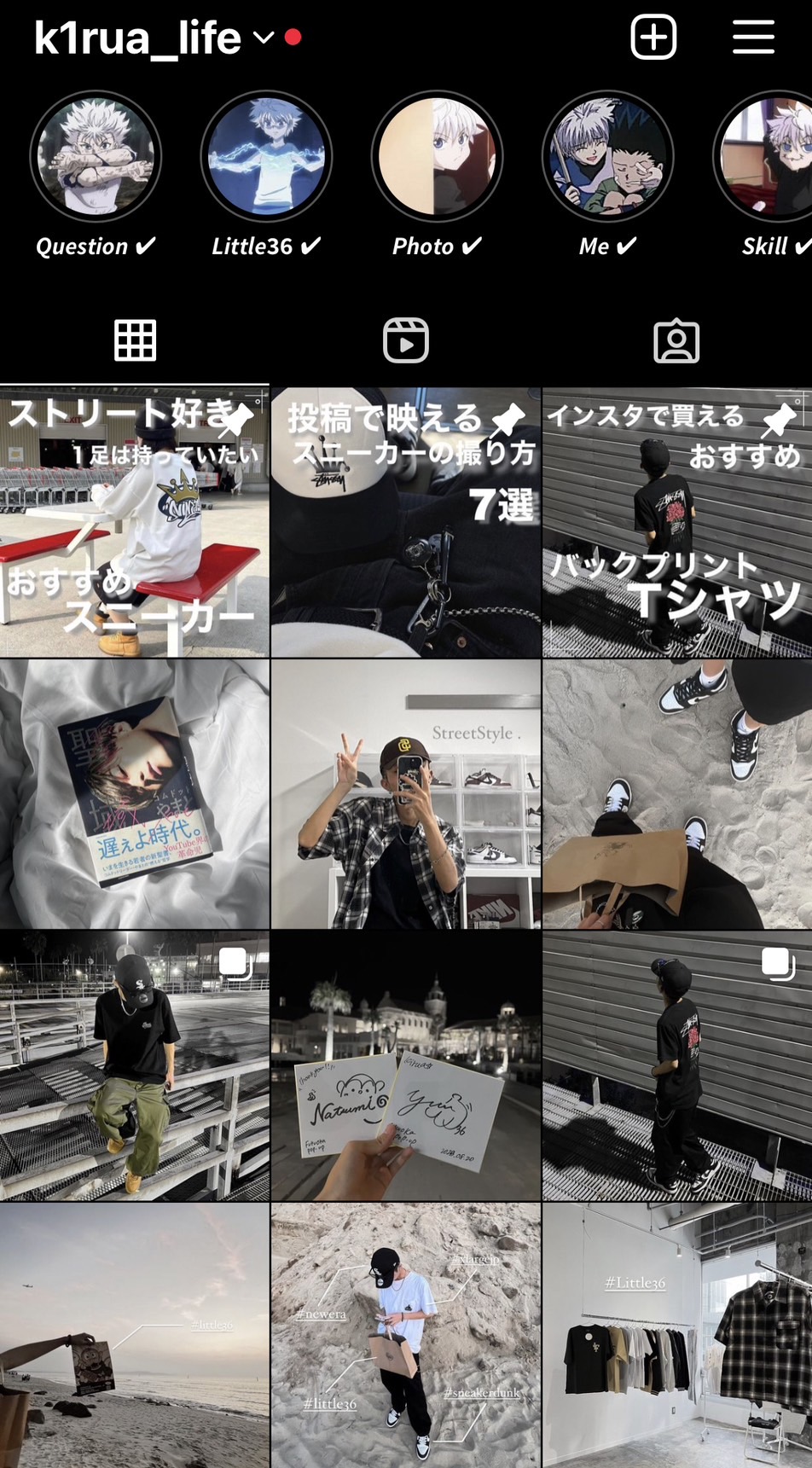The width and height of the screenshot is (812, 1468).
Task: Switch to the tagged photos tab
Action: click(x=676, y=340)
